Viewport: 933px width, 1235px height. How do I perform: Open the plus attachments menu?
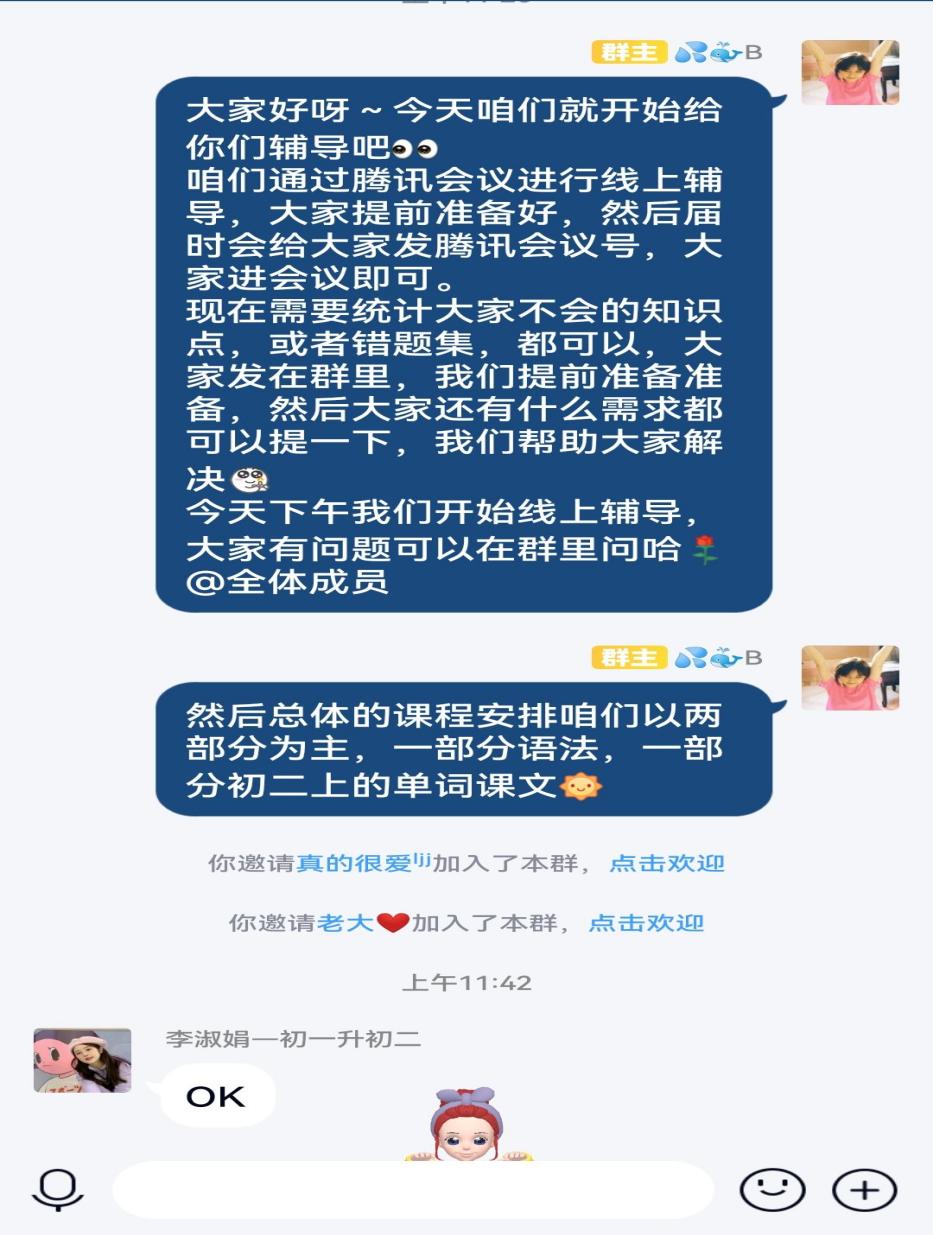tap(864, 1189)
